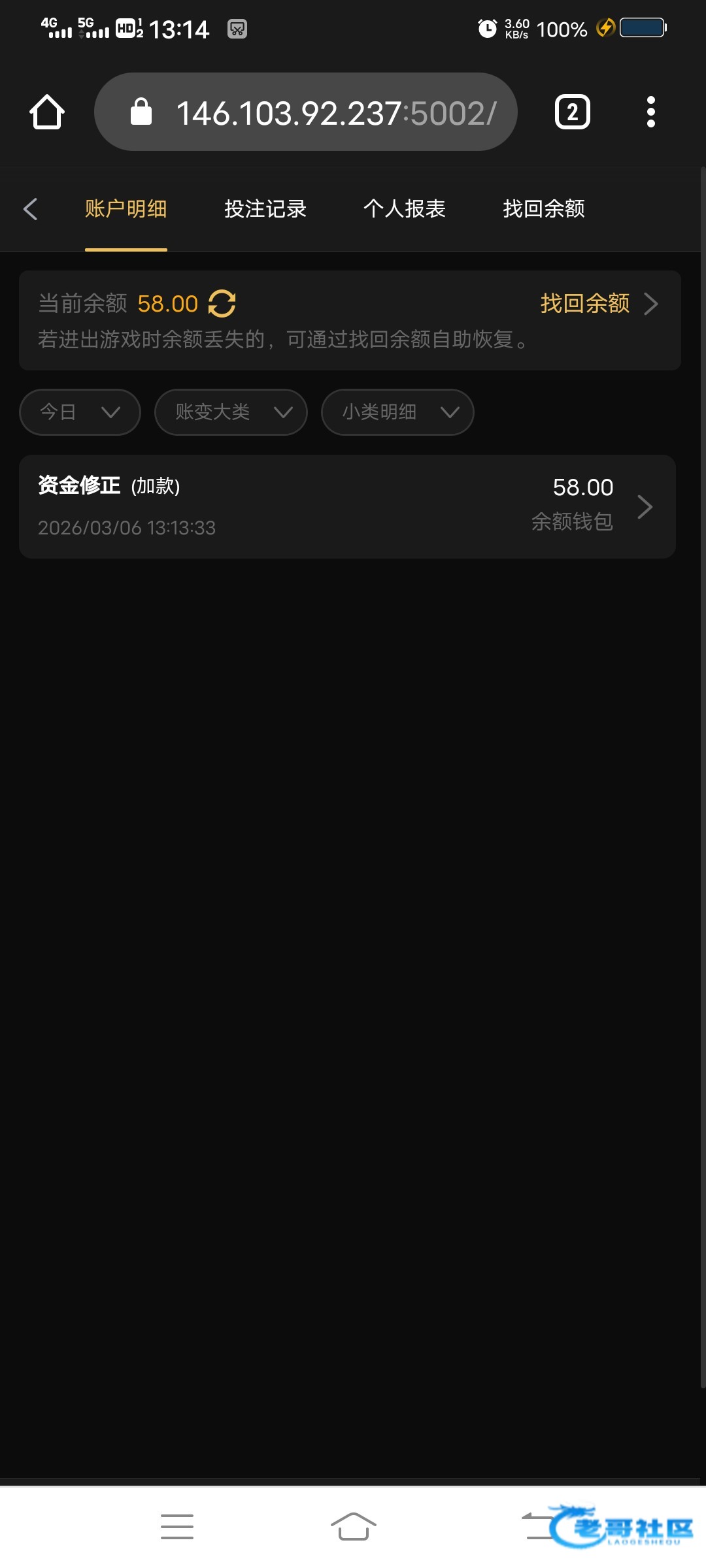Open the system recent apps menu

point(177,1526)
